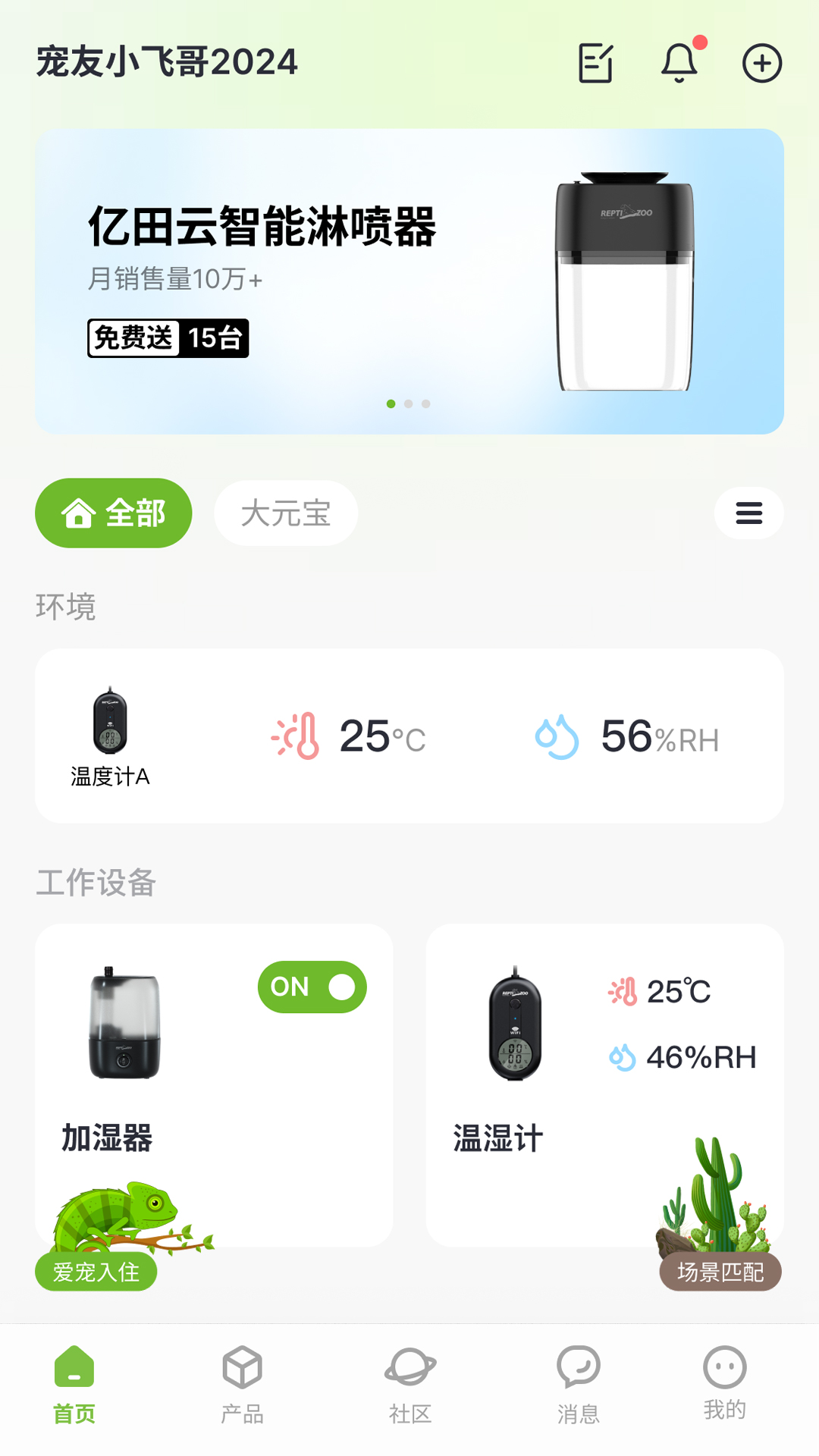819x1456 pixels.
Task: Open the 我的 tab
Action: point(724,1384)
